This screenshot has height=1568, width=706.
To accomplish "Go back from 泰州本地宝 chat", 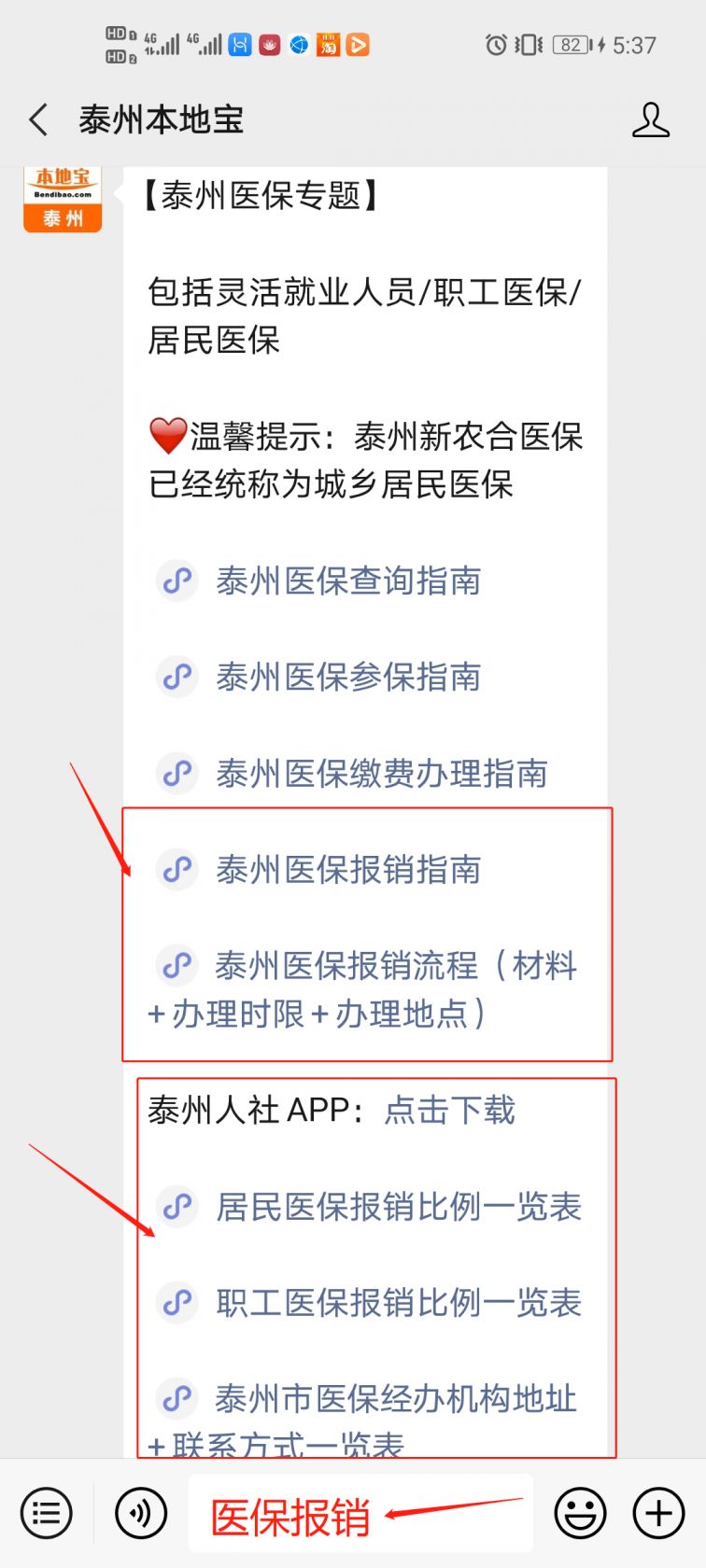I will (x=39, y=119).
